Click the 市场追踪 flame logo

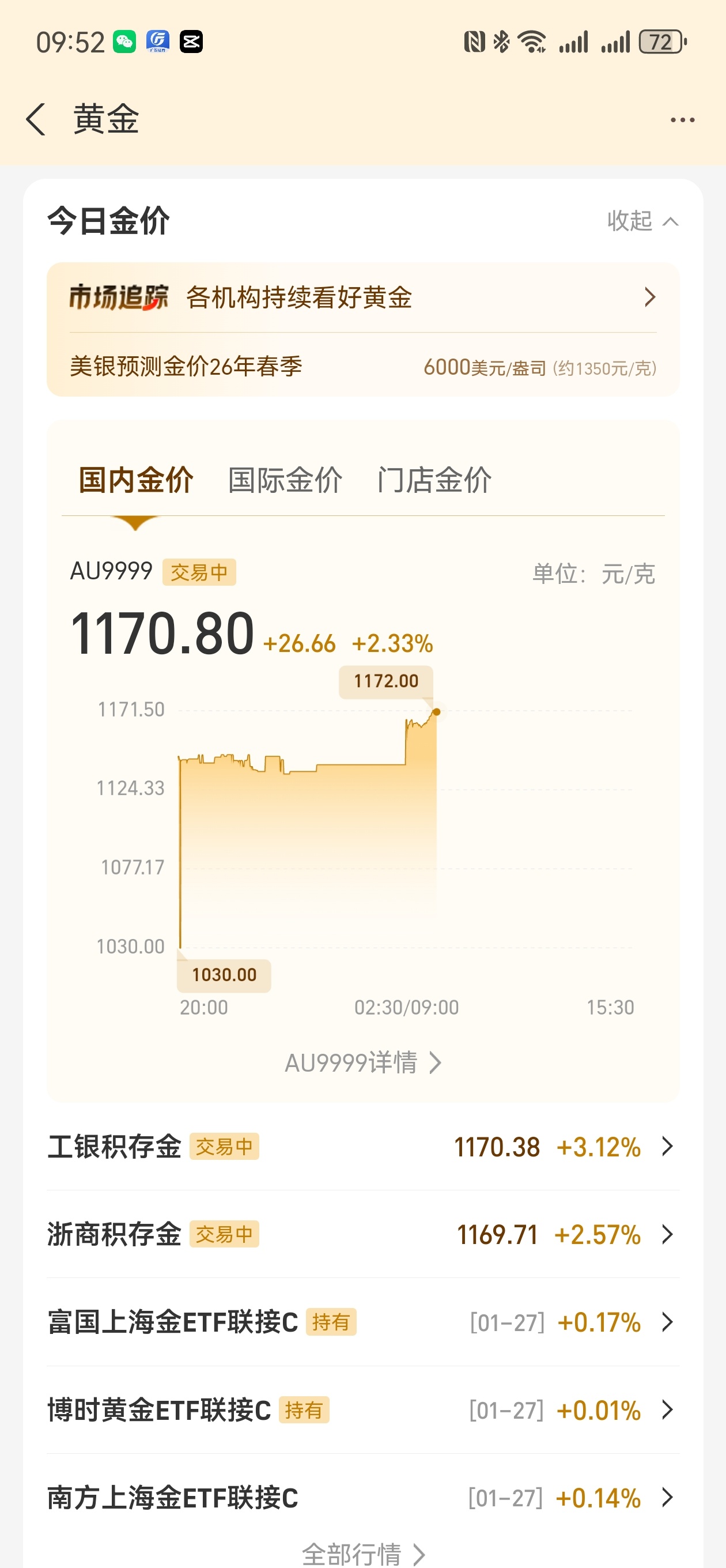coord(119,297)
